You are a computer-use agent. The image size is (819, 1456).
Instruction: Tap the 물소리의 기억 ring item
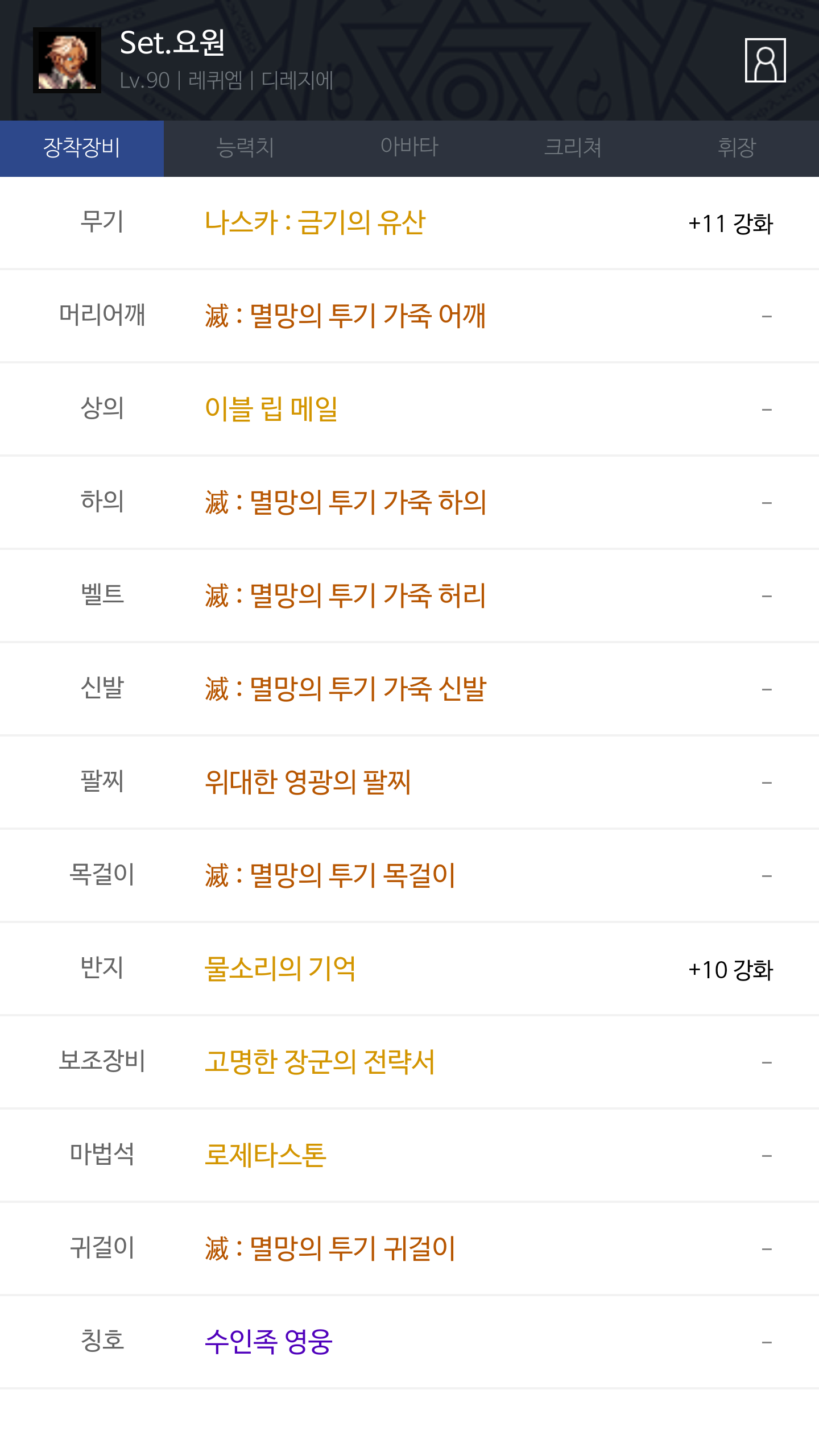coord(280,969)
